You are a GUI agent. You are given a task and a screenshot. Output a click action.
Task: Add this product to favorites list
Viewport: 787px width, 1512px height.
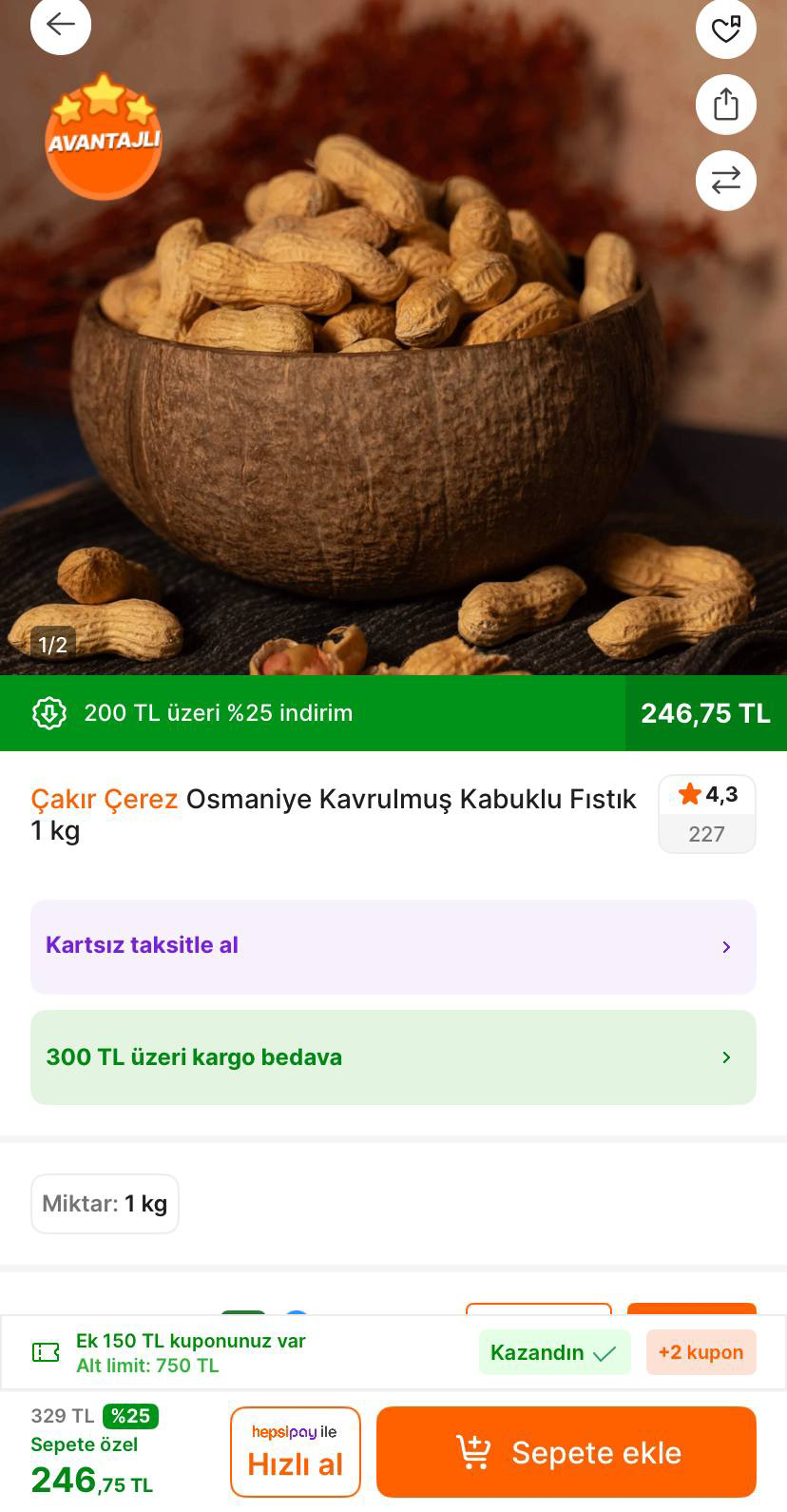pyautogui.click(x=725, y=29)
